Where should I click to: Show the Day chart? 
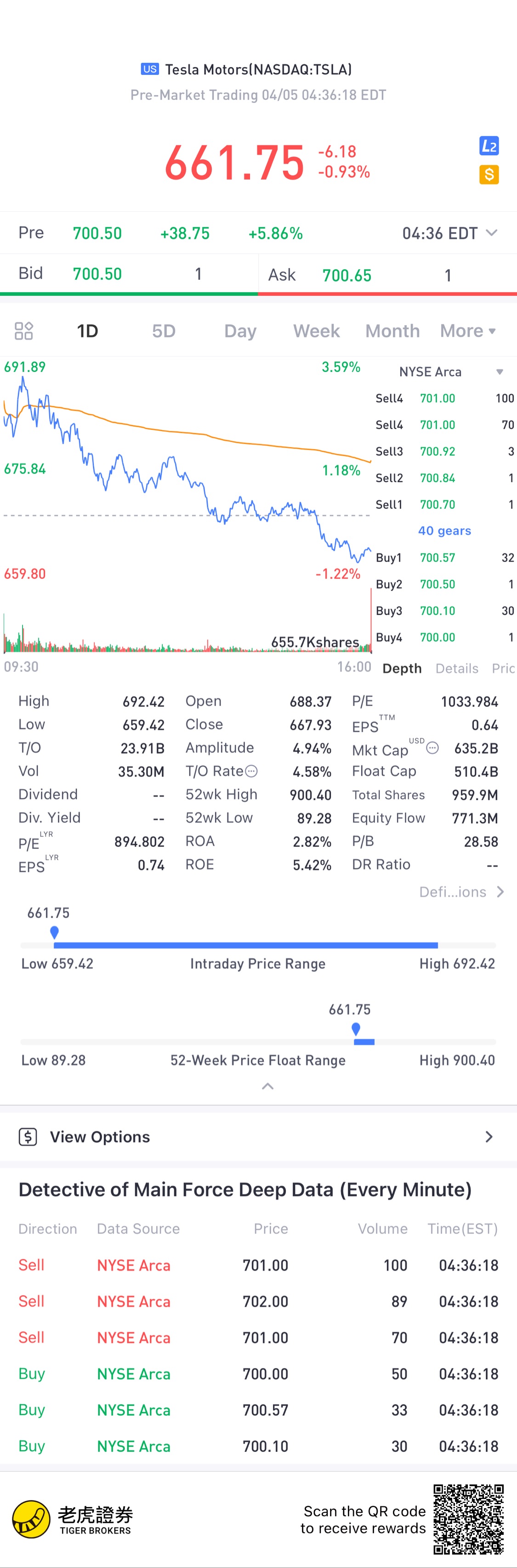pyautogui.click(x=240, y=331)
